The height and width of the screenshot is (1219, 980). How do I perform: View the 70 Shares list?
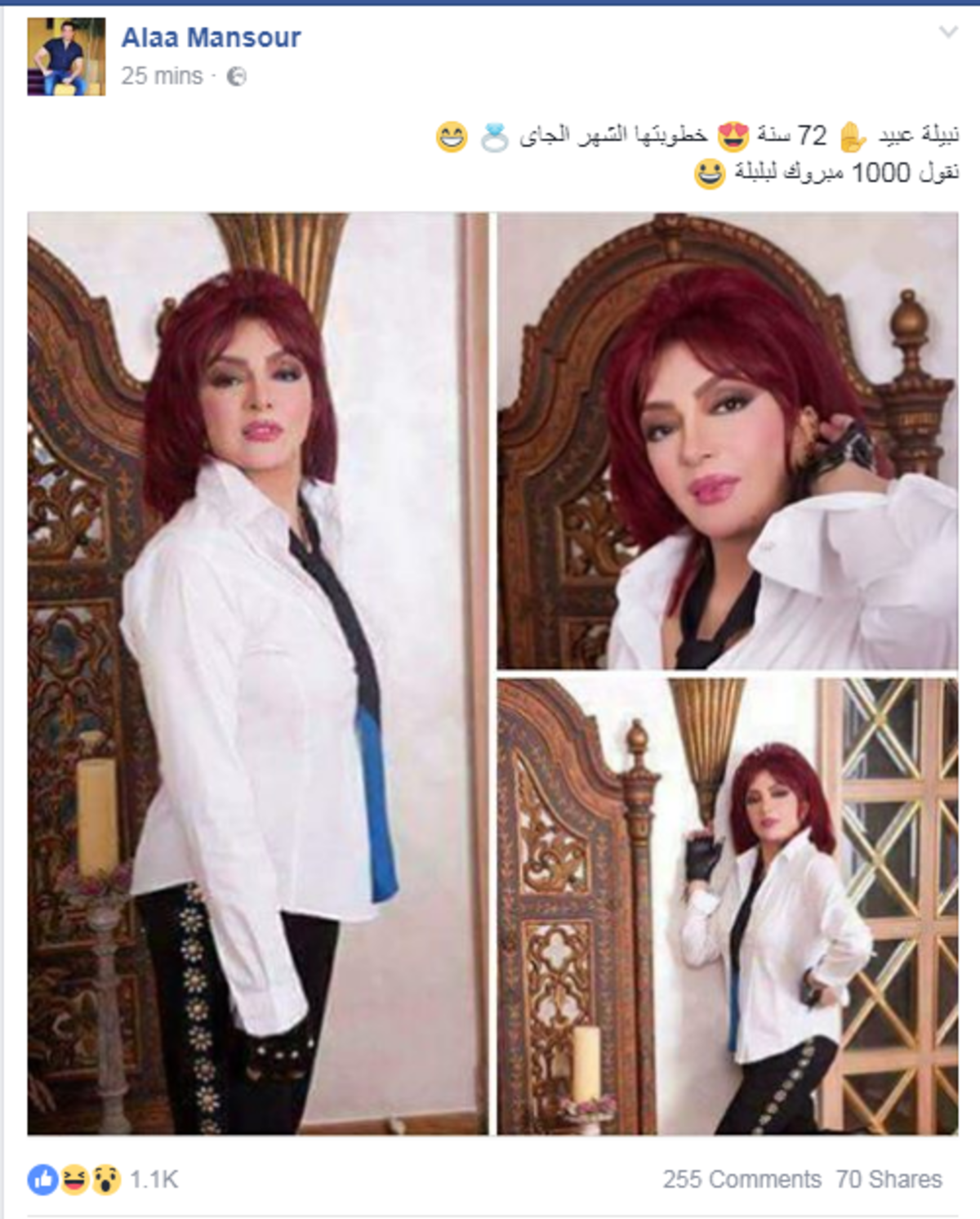click(x=889, y=1179)
